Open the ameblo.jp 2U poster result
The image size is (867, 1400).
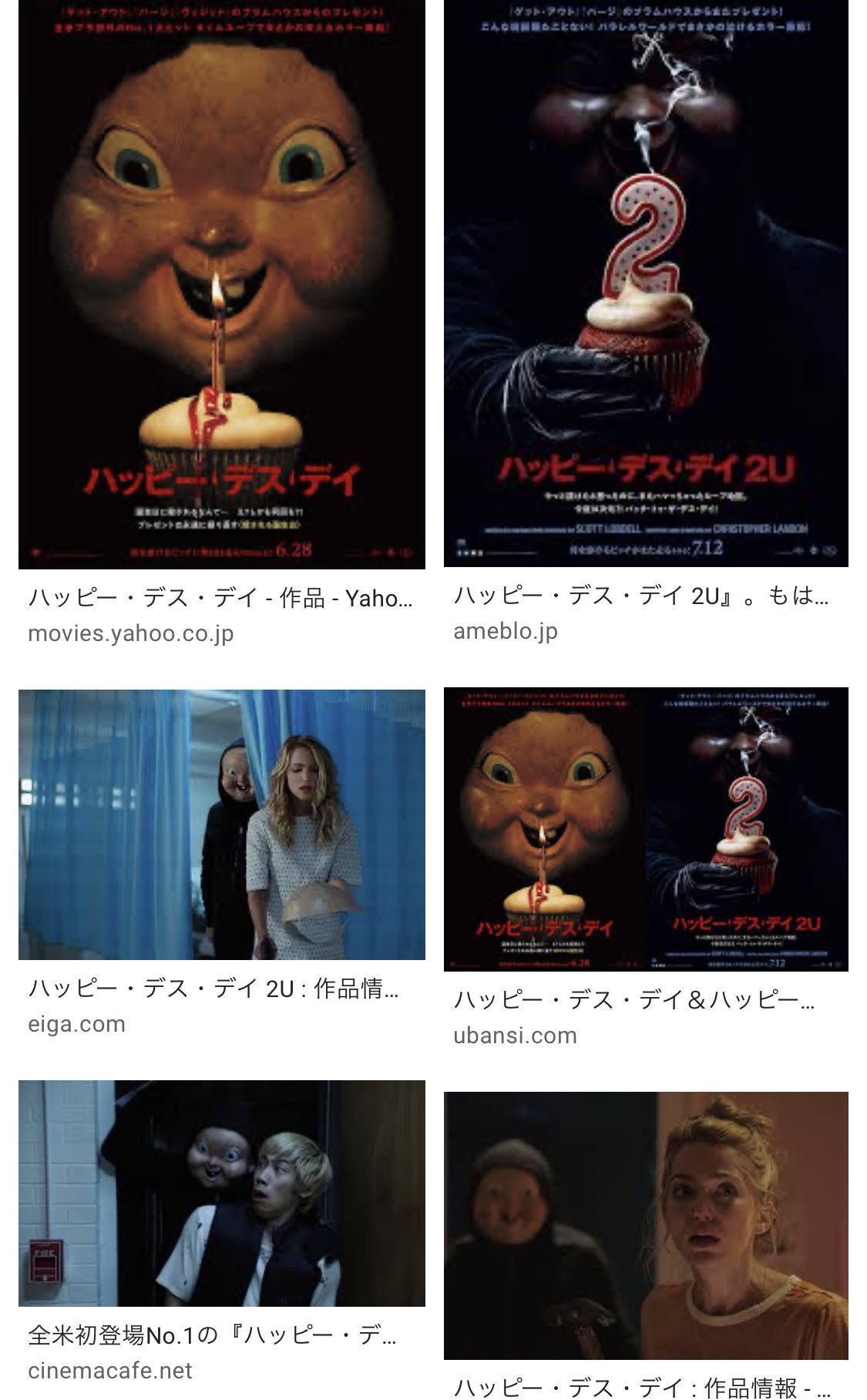646,284
